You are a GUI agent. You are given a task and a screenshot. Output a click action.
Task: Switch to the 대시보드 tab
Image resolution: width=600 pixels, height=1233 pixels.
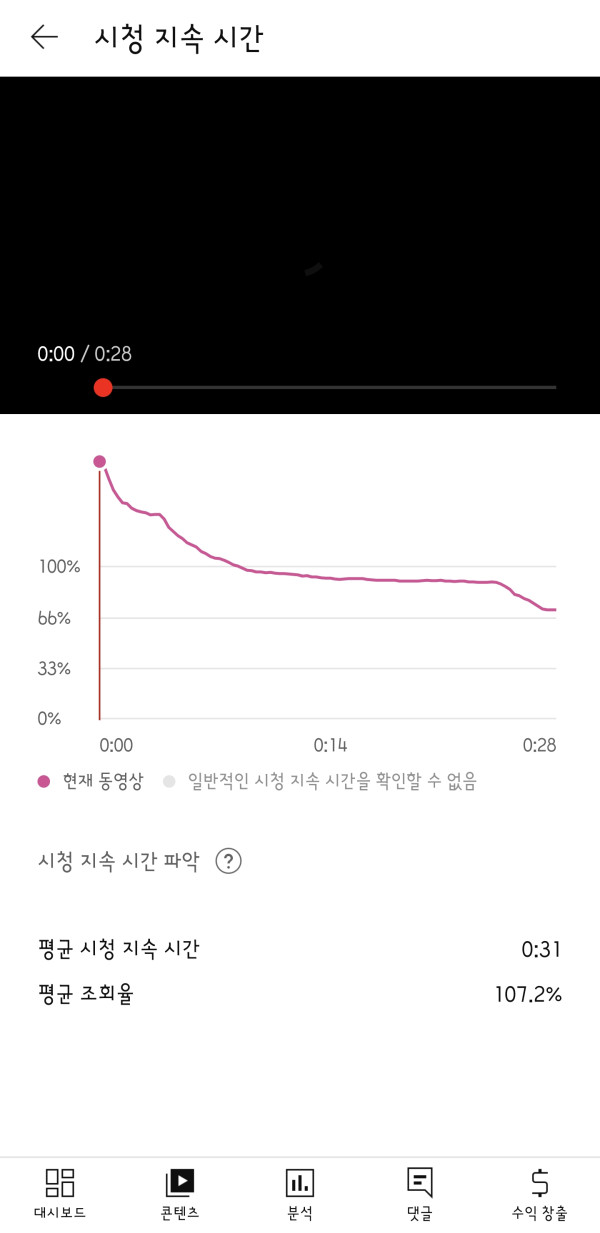click(x=60, y=1194)
